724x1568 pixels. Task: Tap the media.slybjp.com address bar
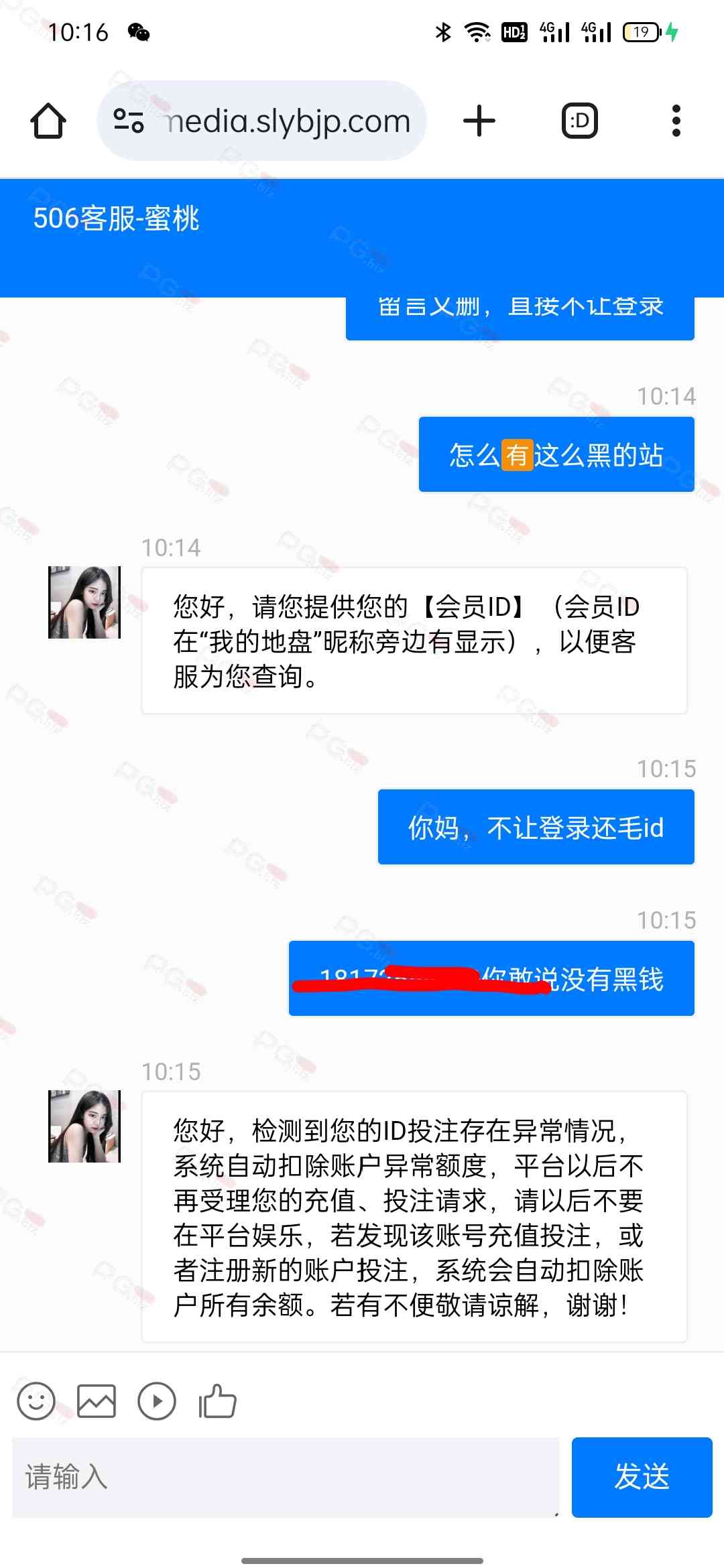(262, 121)
